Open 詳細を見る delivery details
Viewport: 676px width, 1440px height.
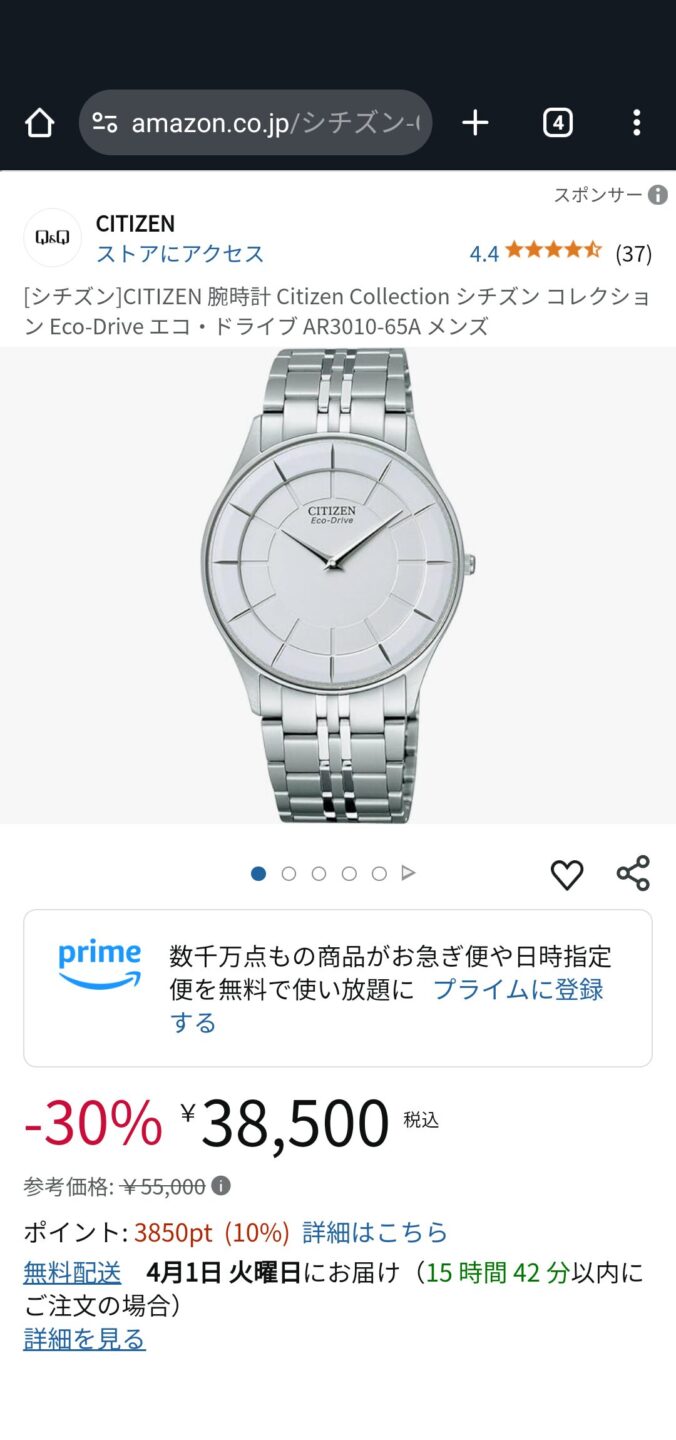(x=85, y=1339)
